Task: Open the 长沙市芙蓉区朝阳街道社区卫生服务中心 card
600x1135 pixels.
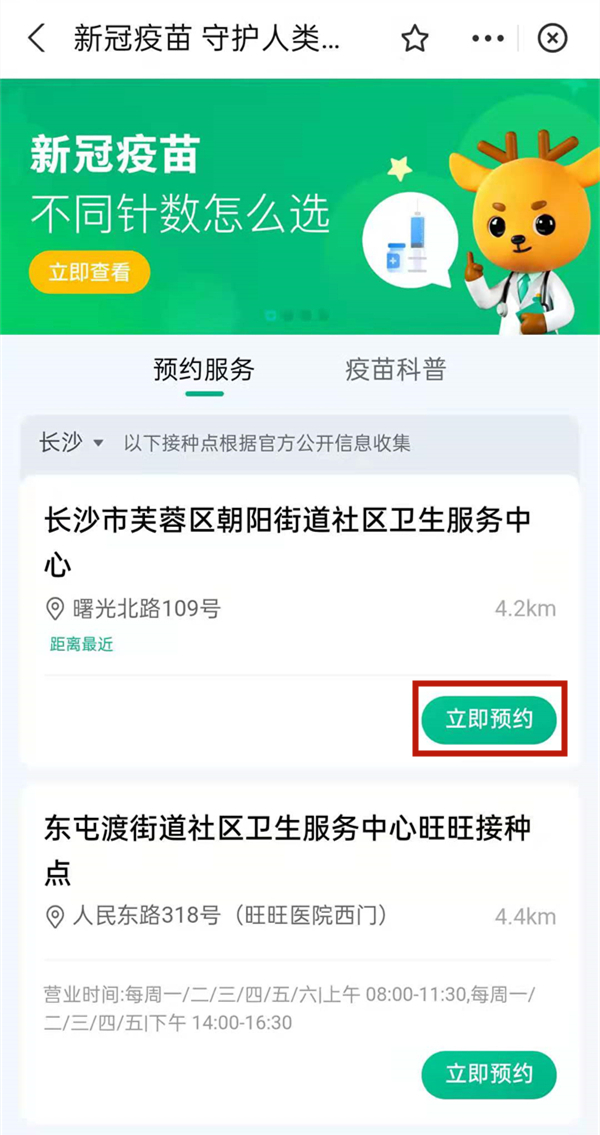Action: tap(290, 540)
